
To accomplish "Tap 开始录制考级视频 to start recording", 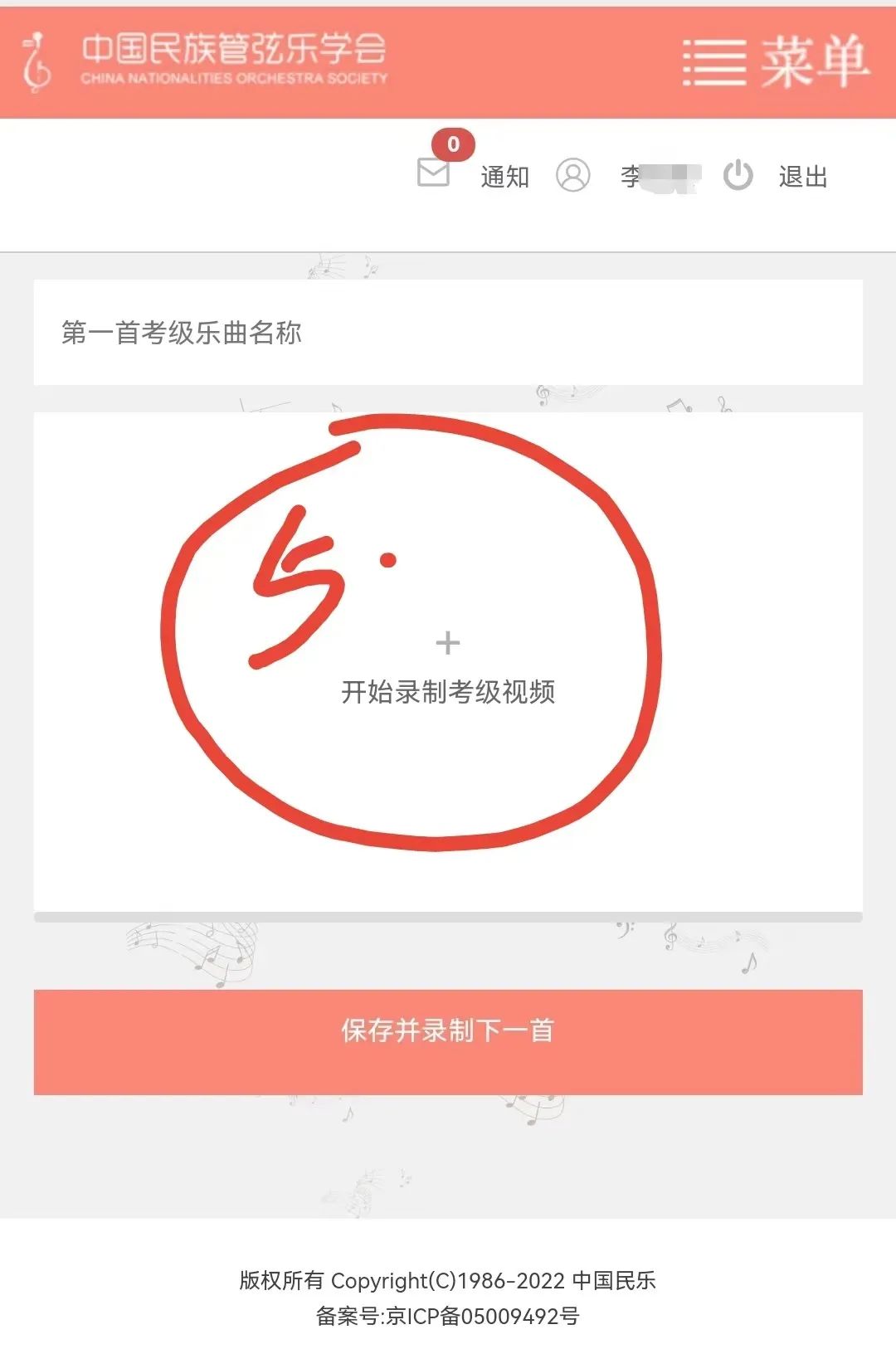I will point(448,669).
